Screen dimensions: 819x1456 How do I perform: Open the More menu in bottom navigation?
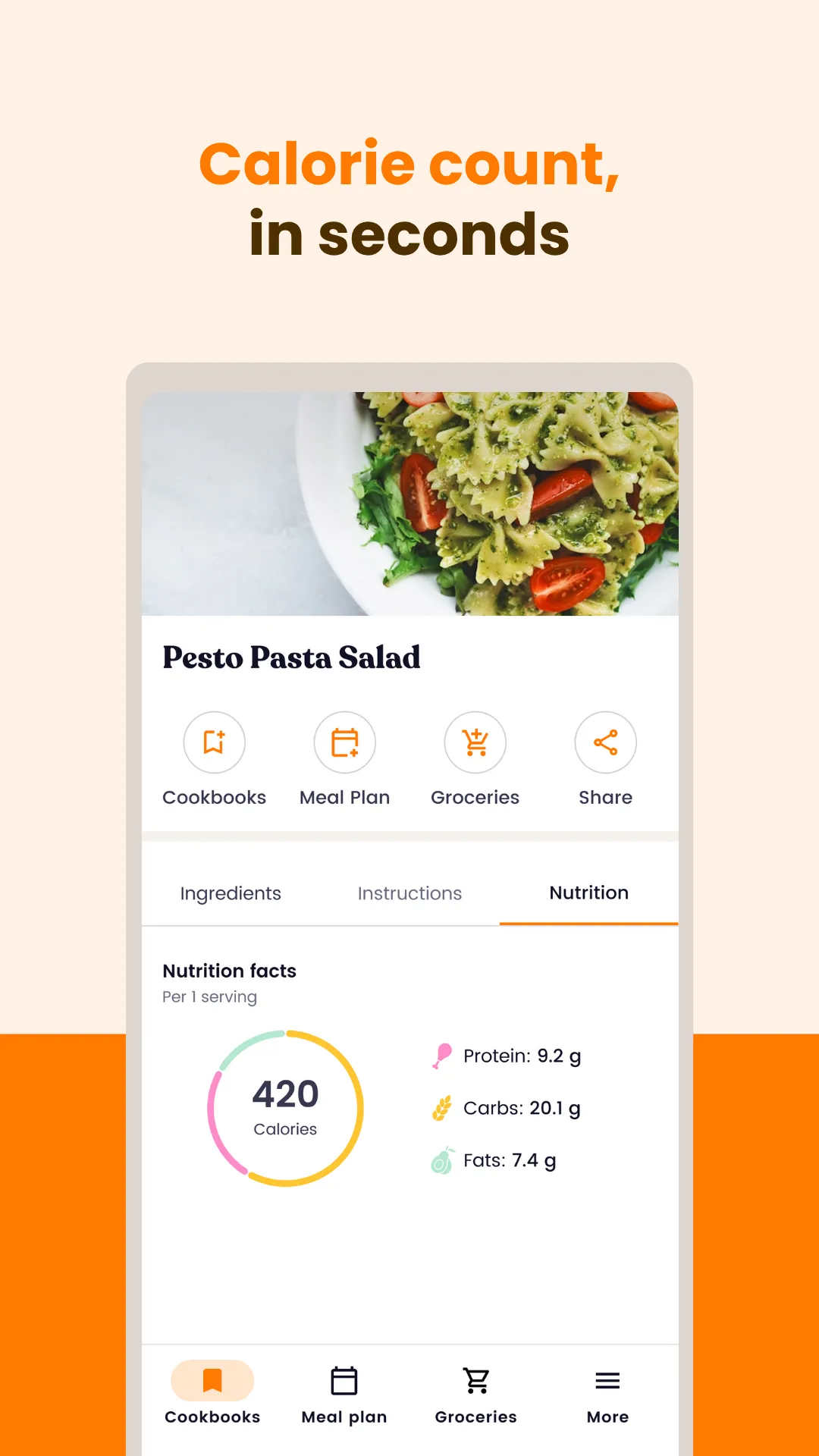(x=607, y=1395)
